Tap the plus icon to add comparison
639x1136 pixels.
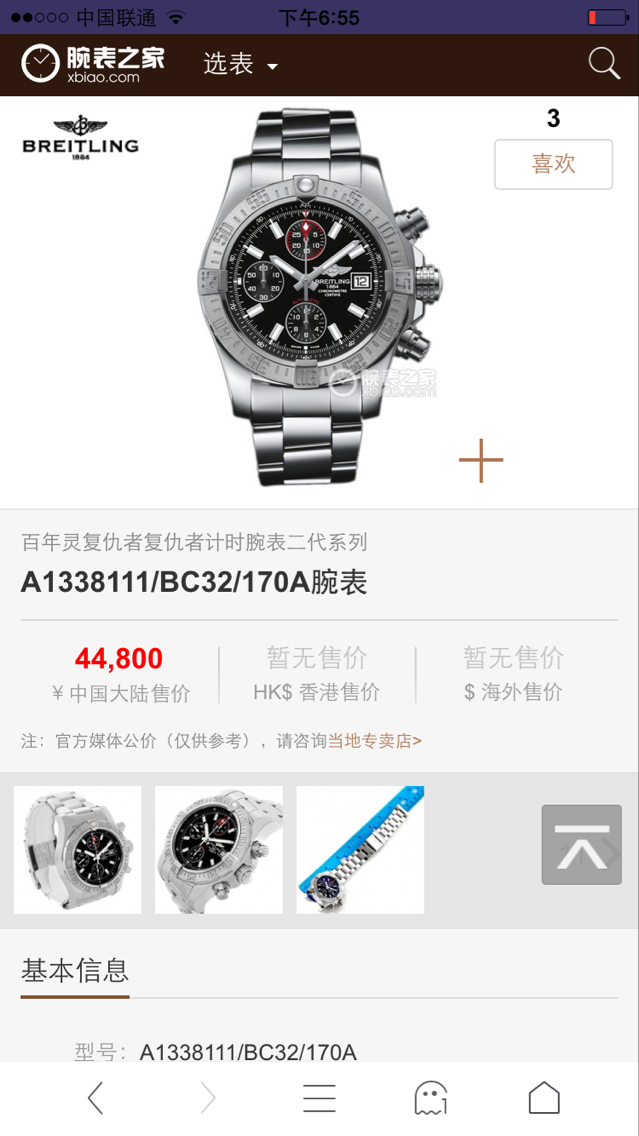[480, 461]
